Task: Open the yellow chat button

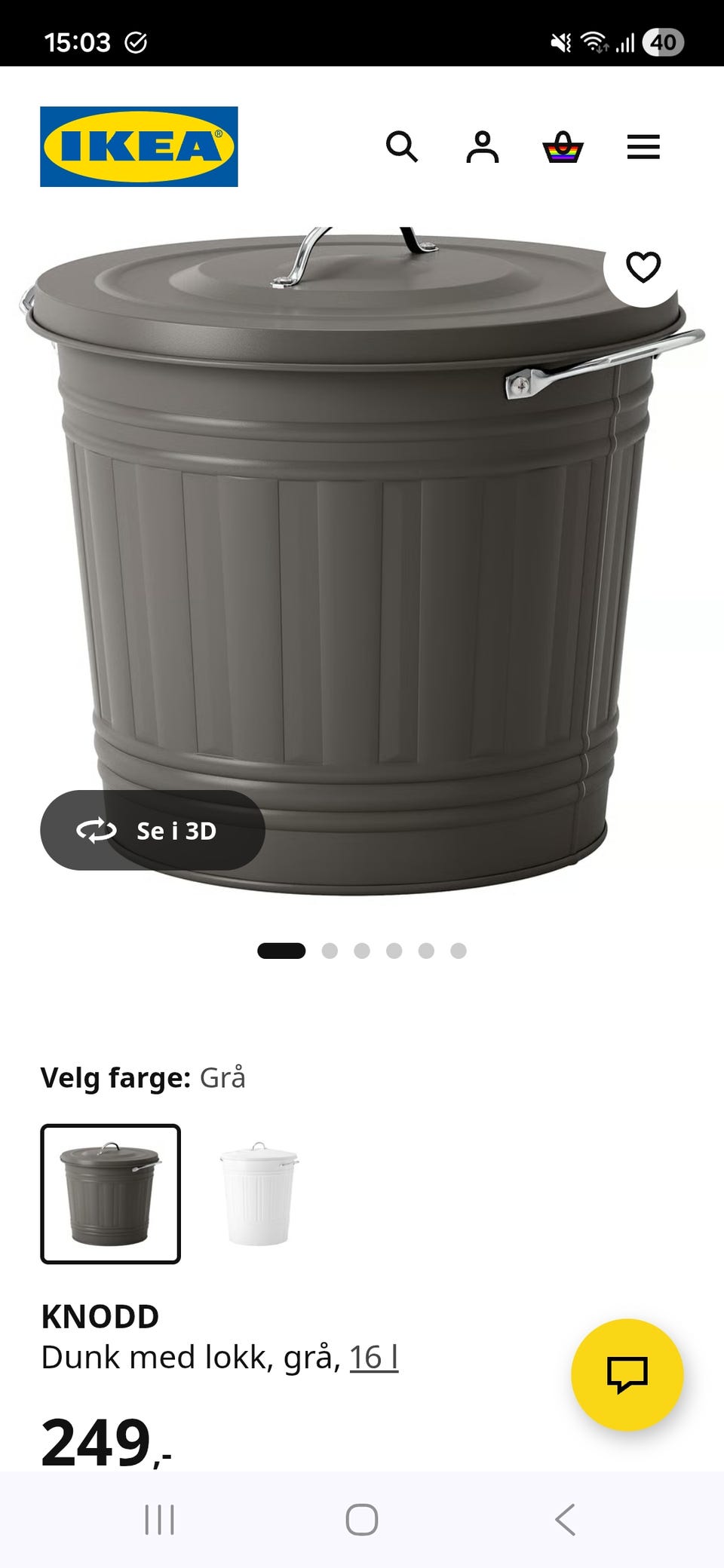Action: (627, 1374)
